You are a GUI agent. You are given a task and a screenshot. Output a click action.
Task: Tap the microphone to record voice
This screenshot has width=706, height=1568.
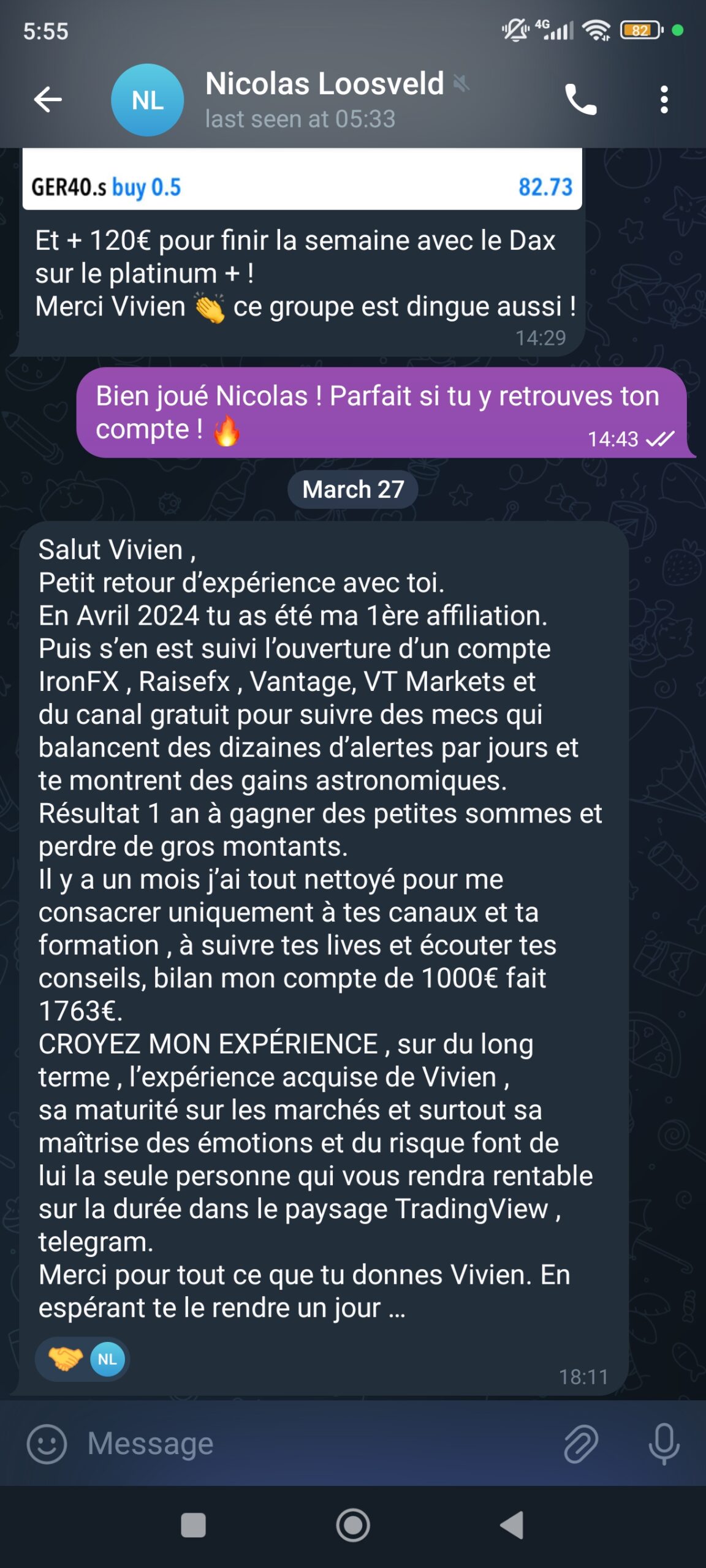pos(664,1444)
